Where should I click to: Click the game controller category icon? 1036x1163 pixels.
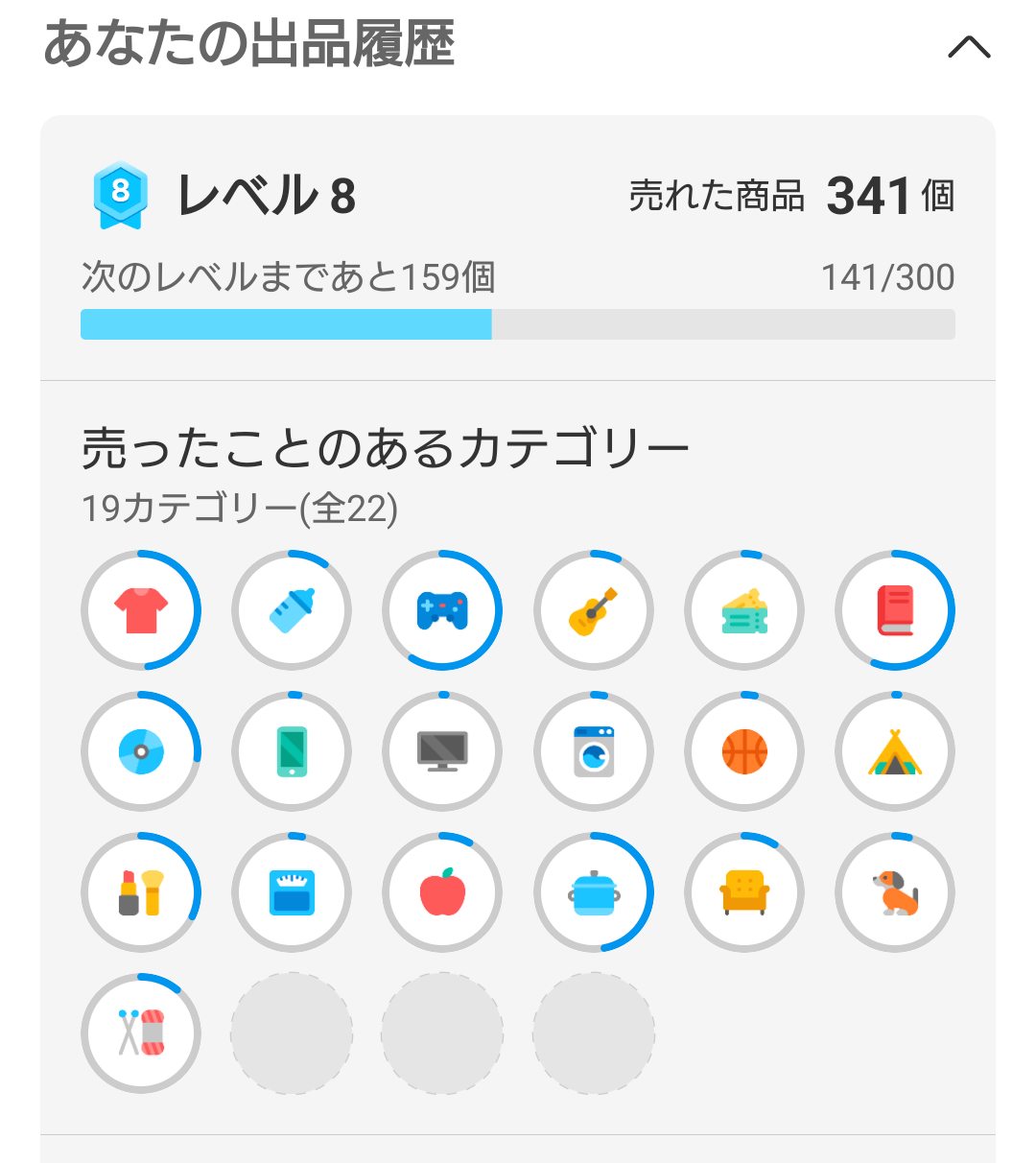(x=442, y=610)
